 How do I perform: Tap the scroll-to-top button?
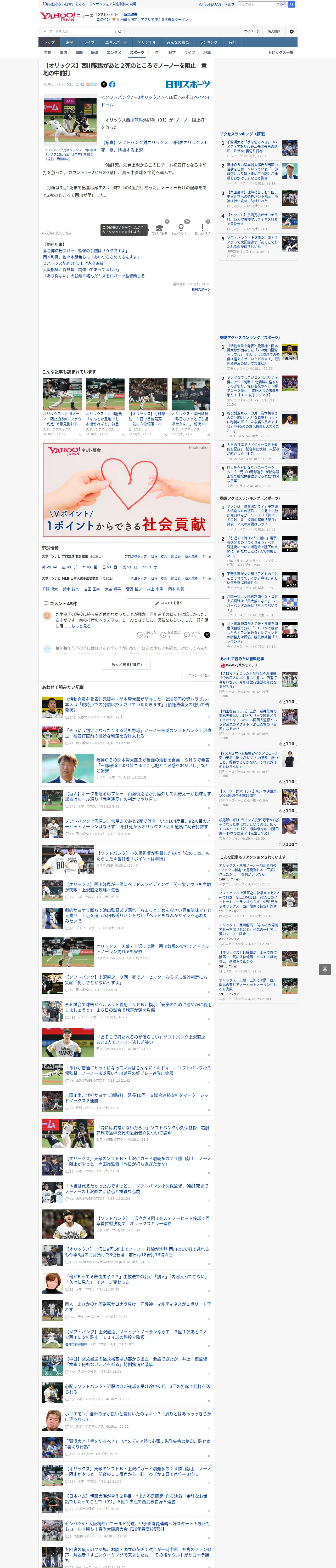[x=325, y=969]
